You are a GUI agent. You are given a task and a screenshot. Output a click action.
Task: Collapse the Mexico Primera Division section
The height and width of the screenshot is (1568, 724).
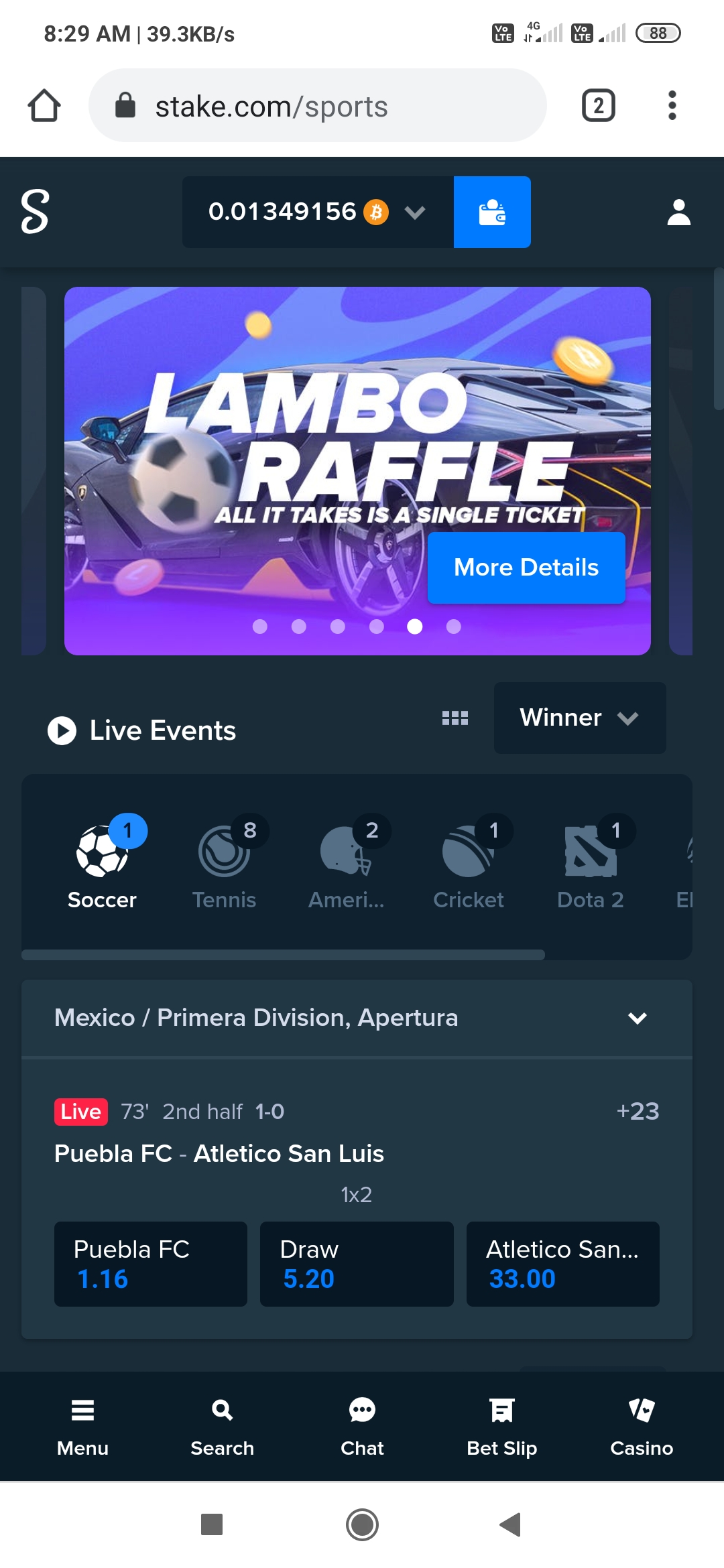(x=637, y=1018)
